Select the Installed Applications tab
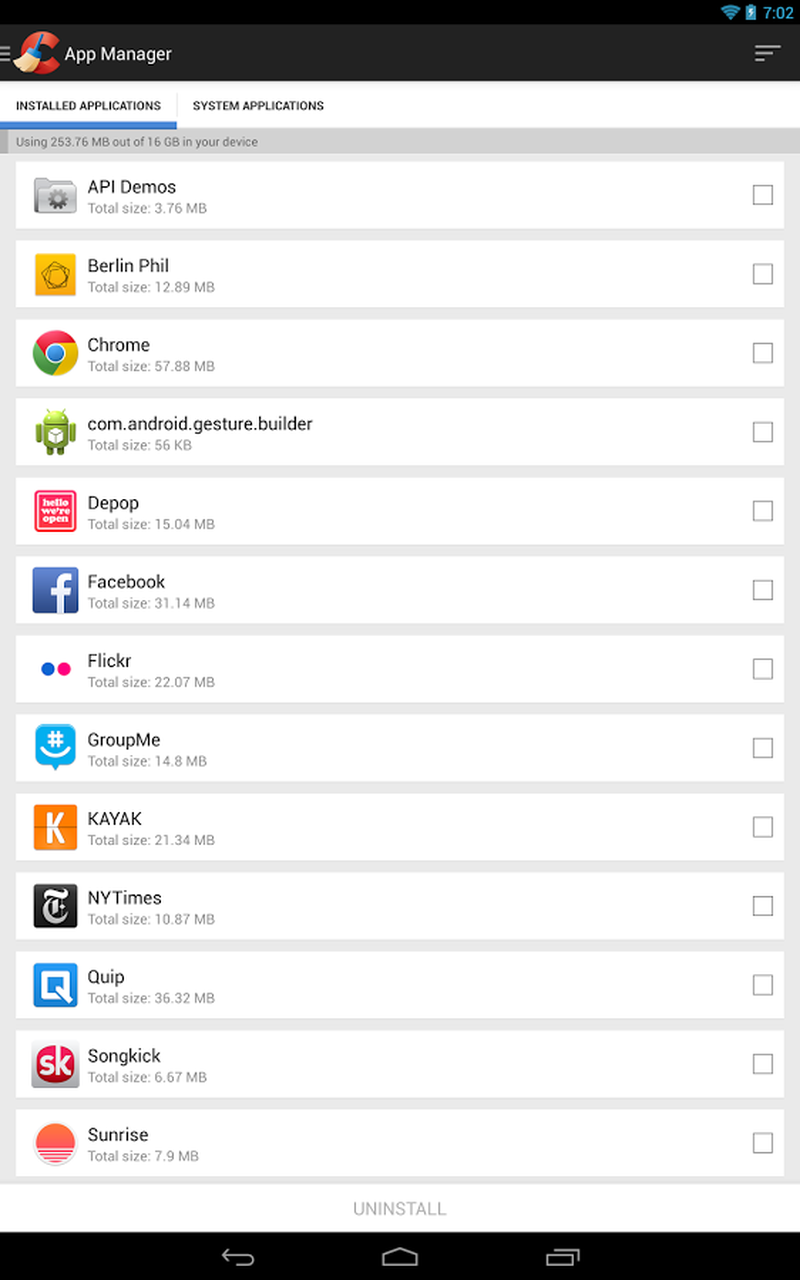 [x=88, y=105]
